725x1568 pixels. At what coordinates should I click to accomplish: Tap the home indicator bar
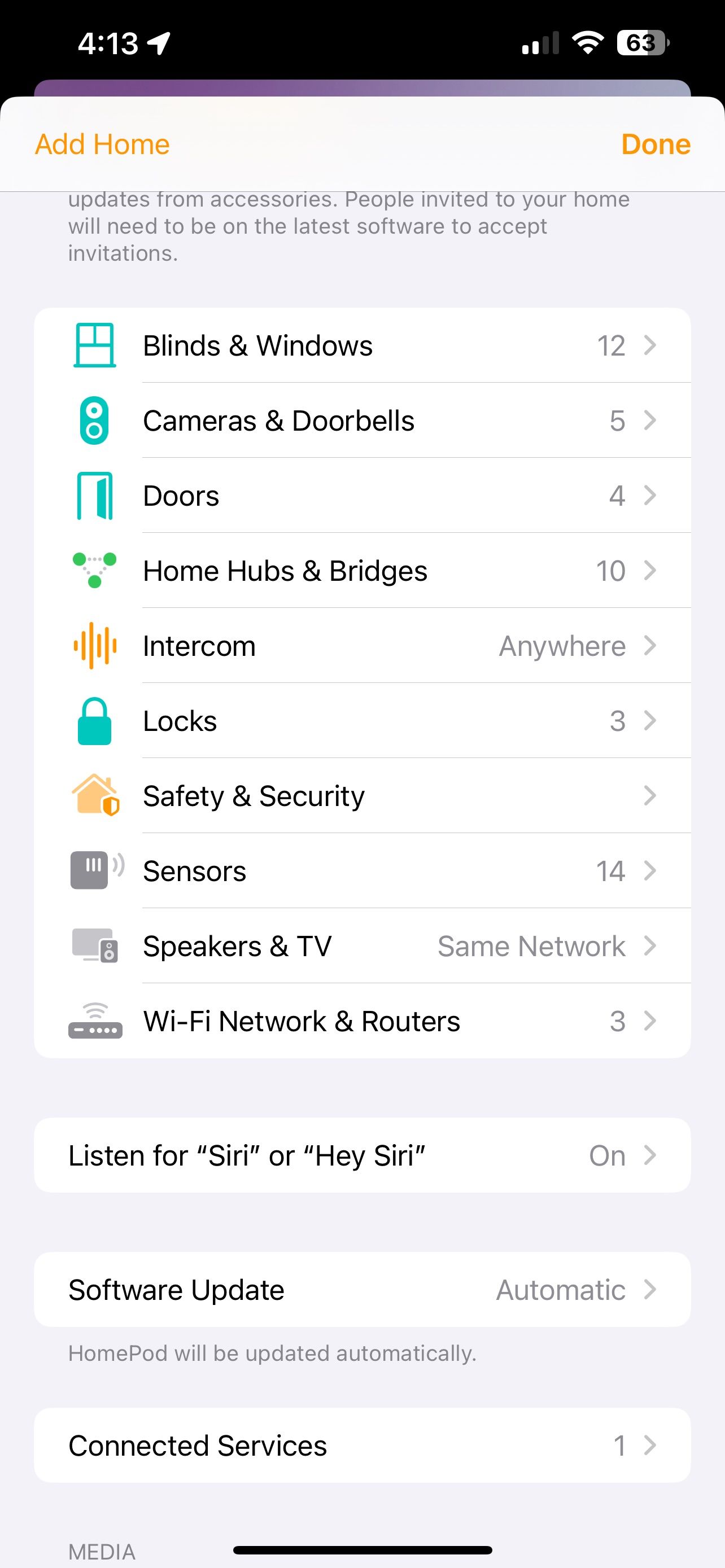pyautogui.click(x=362, y=1547)
